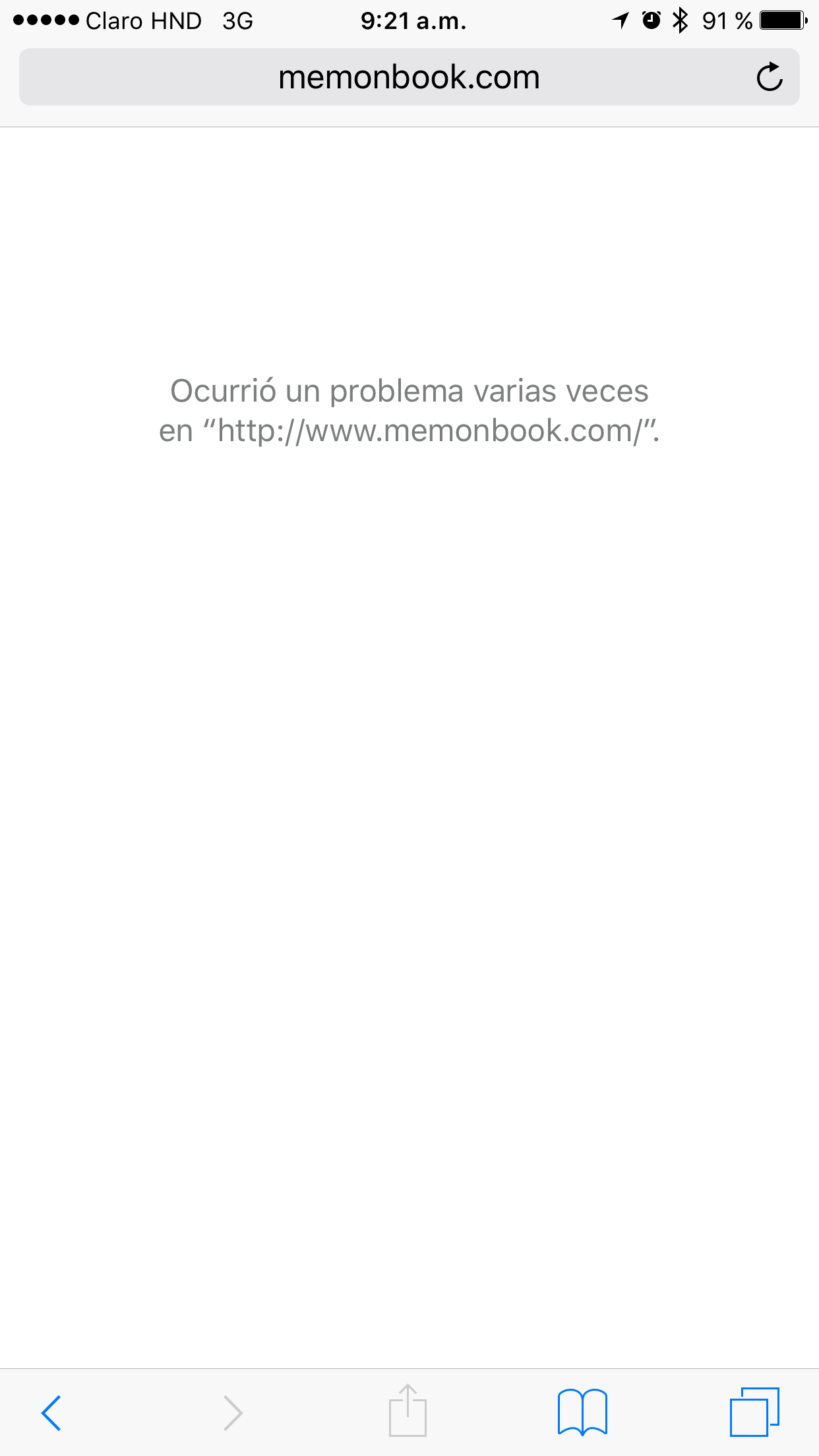Image resolution: width=819 pixels, height=1456 pixels.
Task: Tap the memonbook.com address bar
Action: (409, 77)
